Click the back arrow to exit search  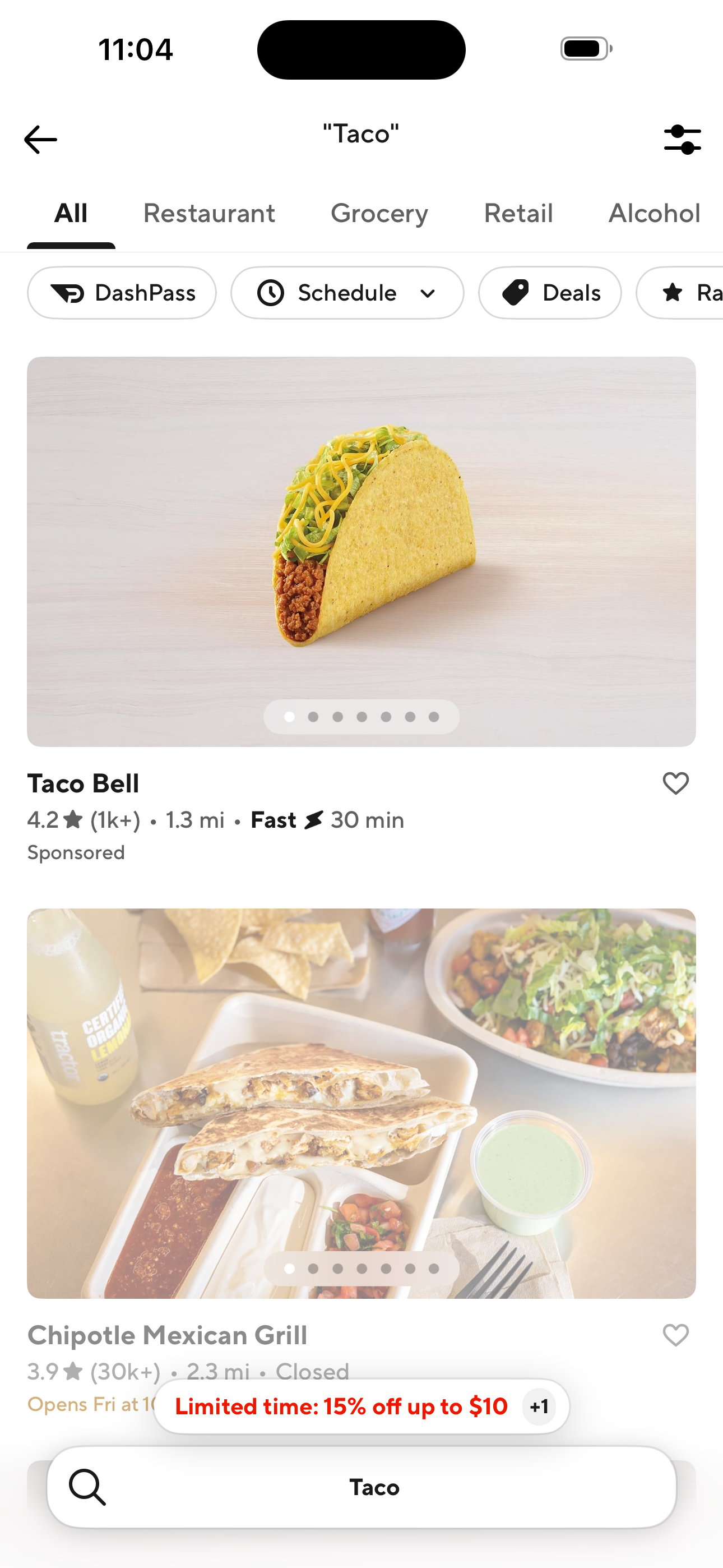[40, 139]
